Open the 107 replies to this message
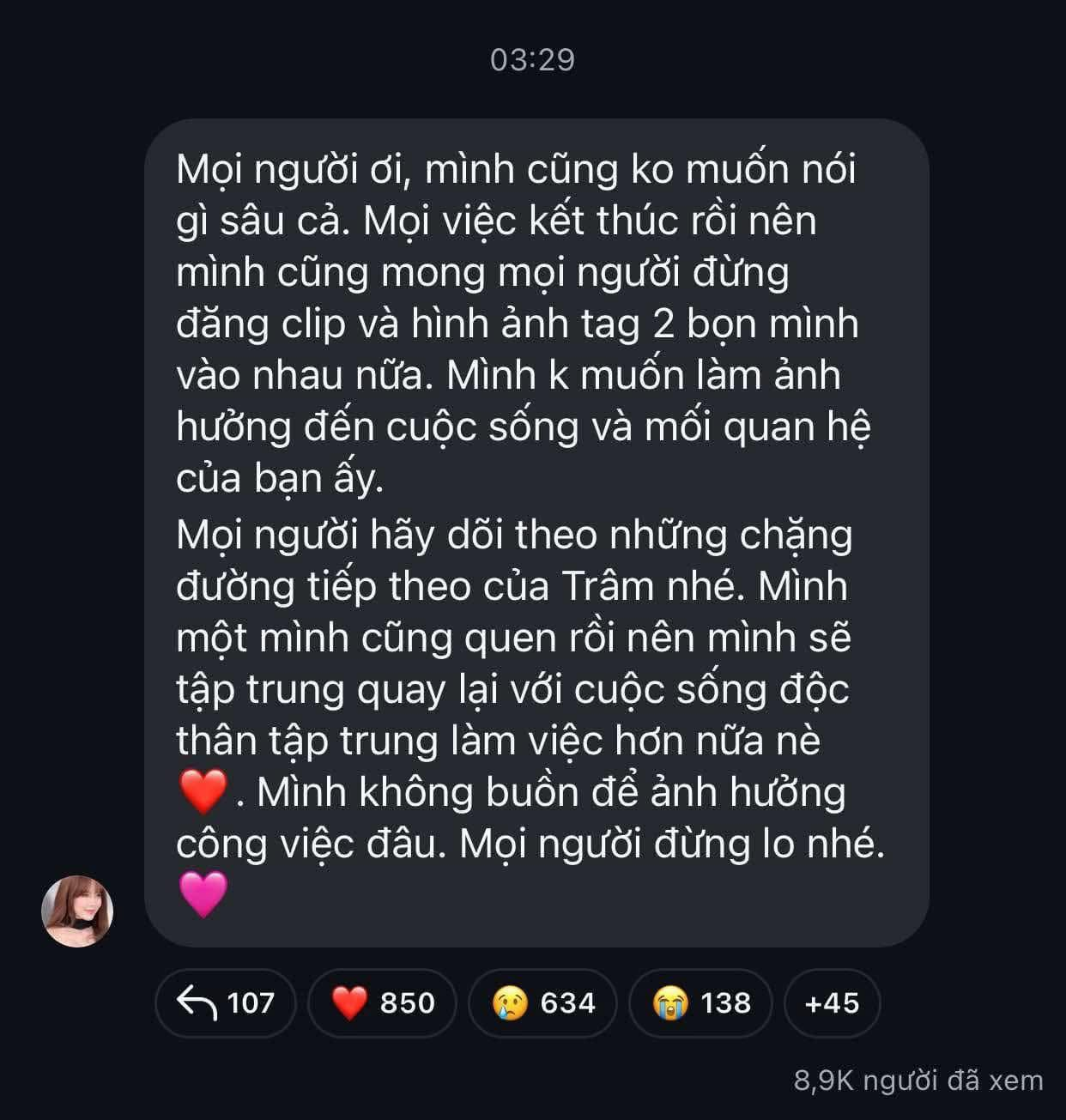This screenshot has width=1066, height=1120. point(226,1002)
